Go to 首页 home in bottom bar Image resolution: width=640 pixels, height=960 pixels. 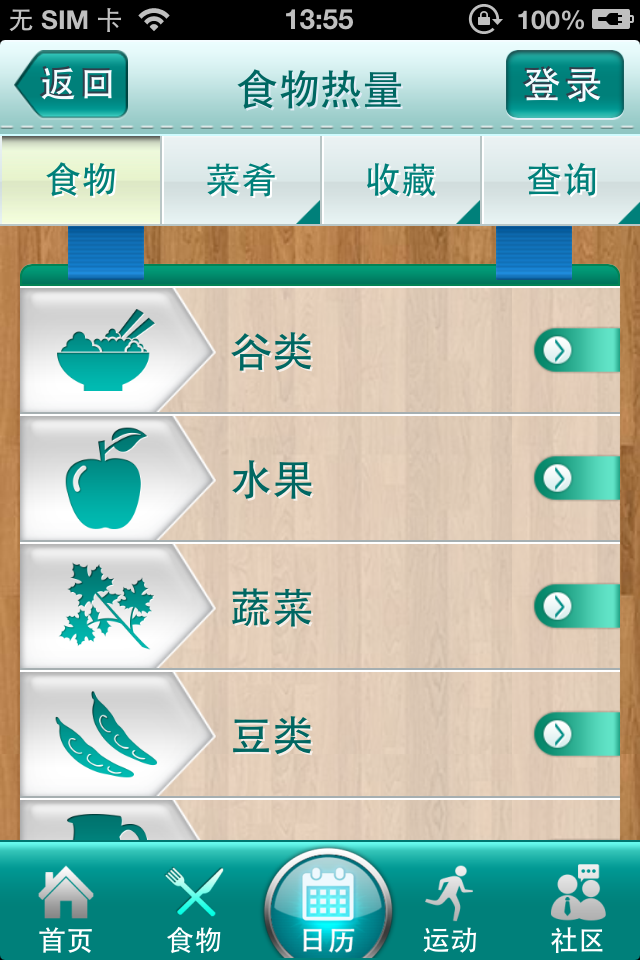[x=66, y=908]
